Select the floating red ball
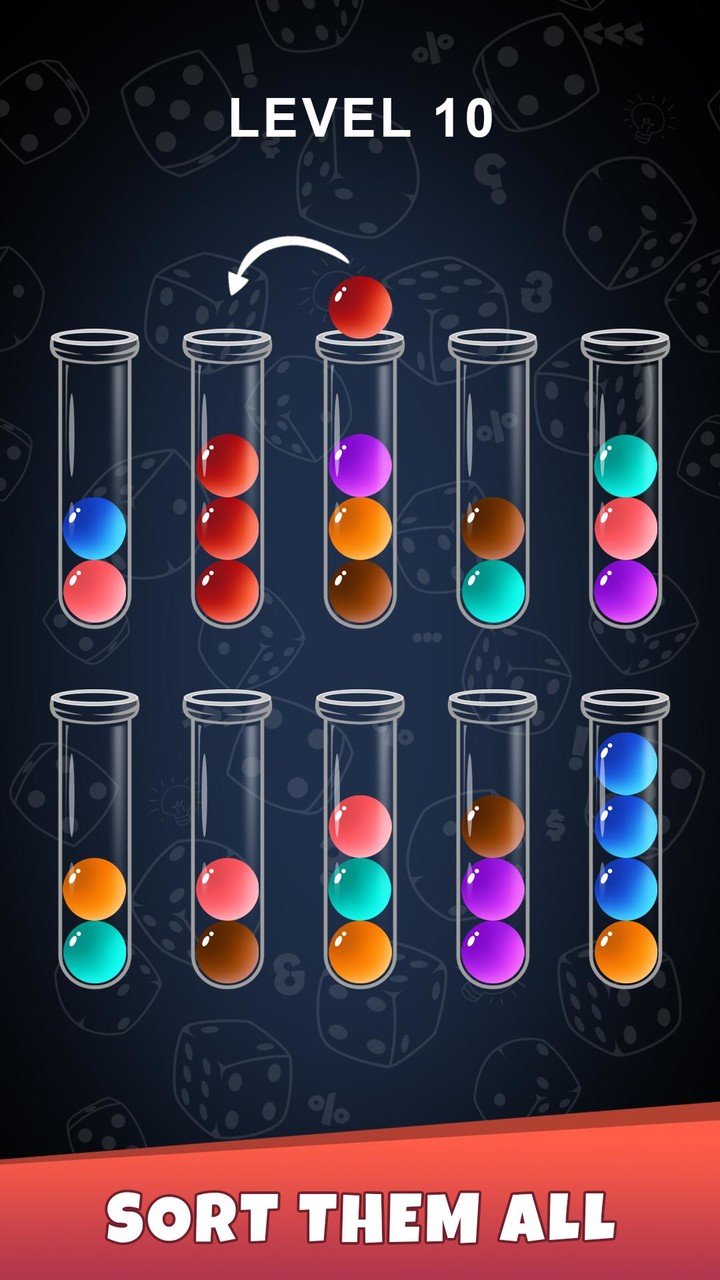This screenshot has width=720, height=1280. tap(360, 305)
